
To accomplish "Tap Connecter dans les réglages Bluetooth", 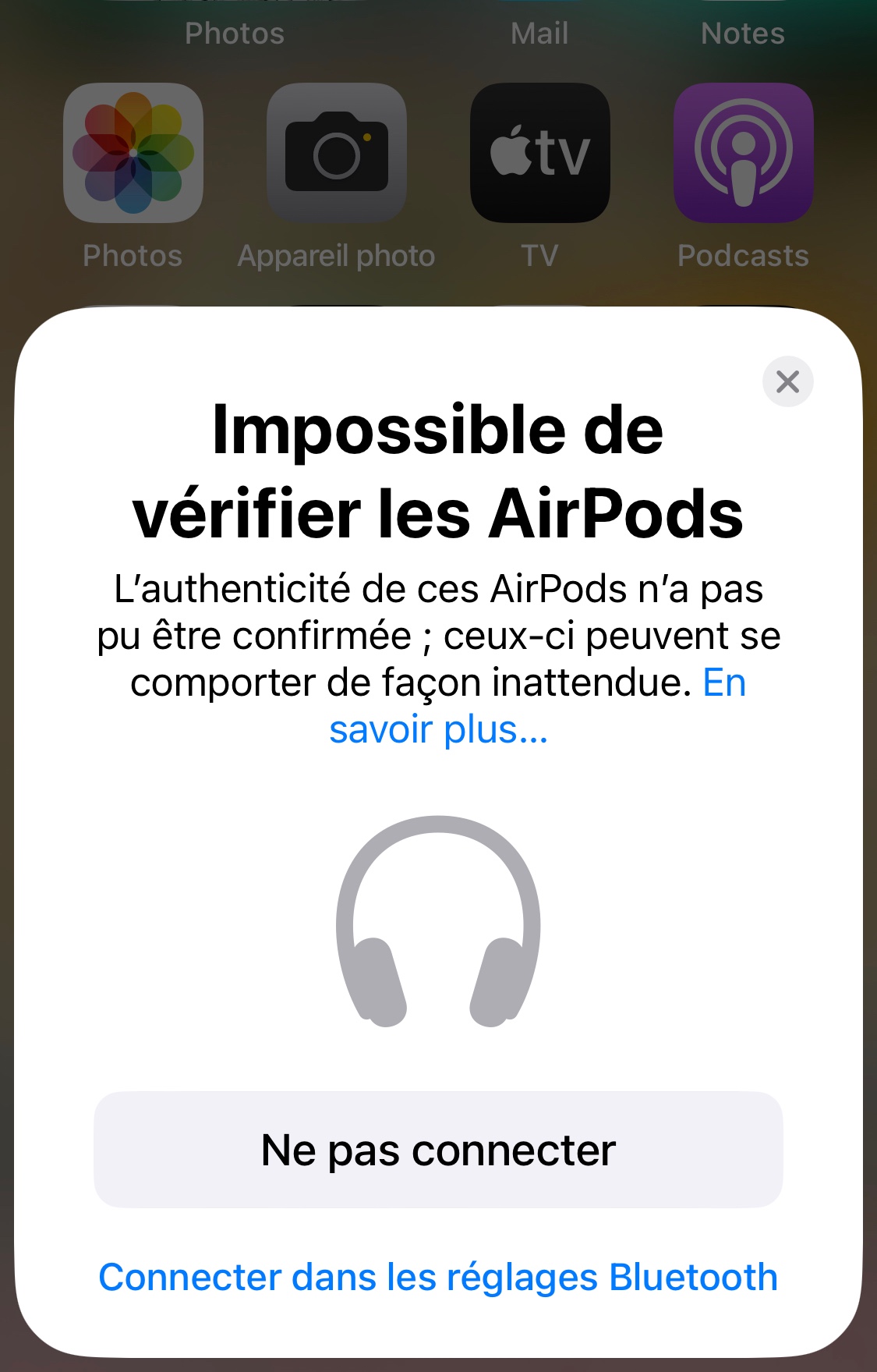I will (438, 1278).
